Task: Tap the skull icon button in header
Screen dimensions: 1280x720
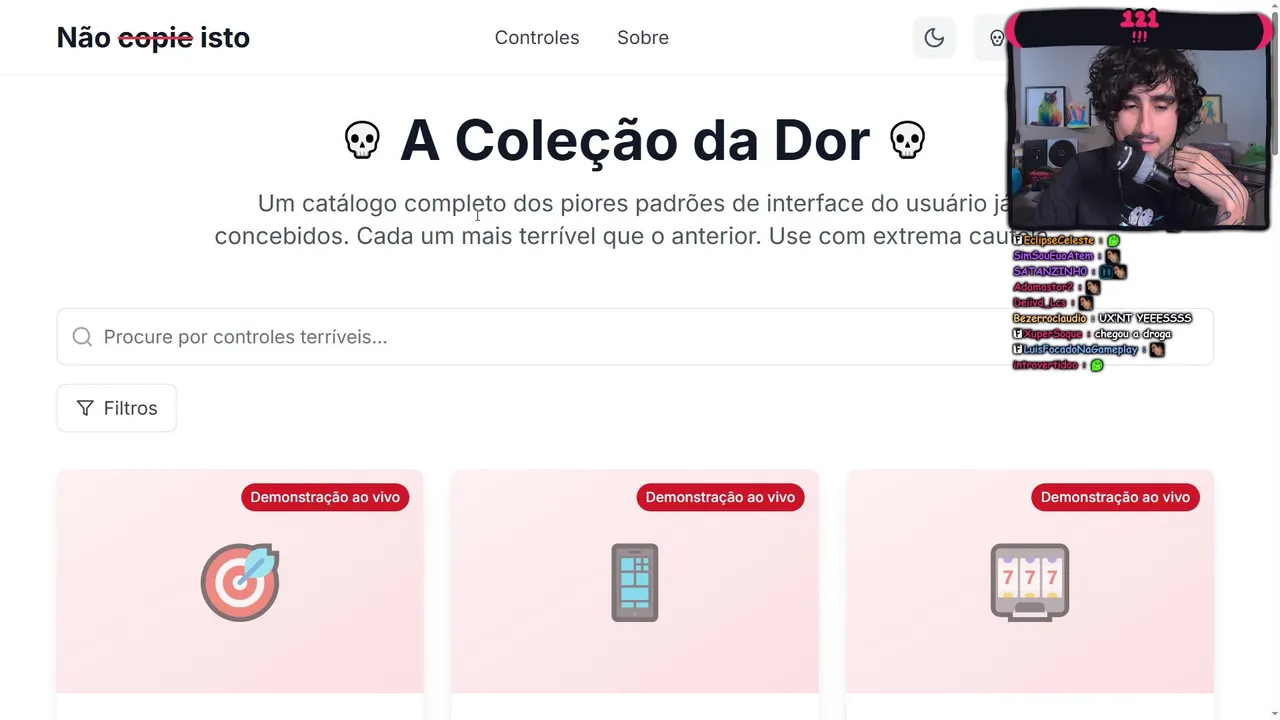Action: [x=993, y=38]
